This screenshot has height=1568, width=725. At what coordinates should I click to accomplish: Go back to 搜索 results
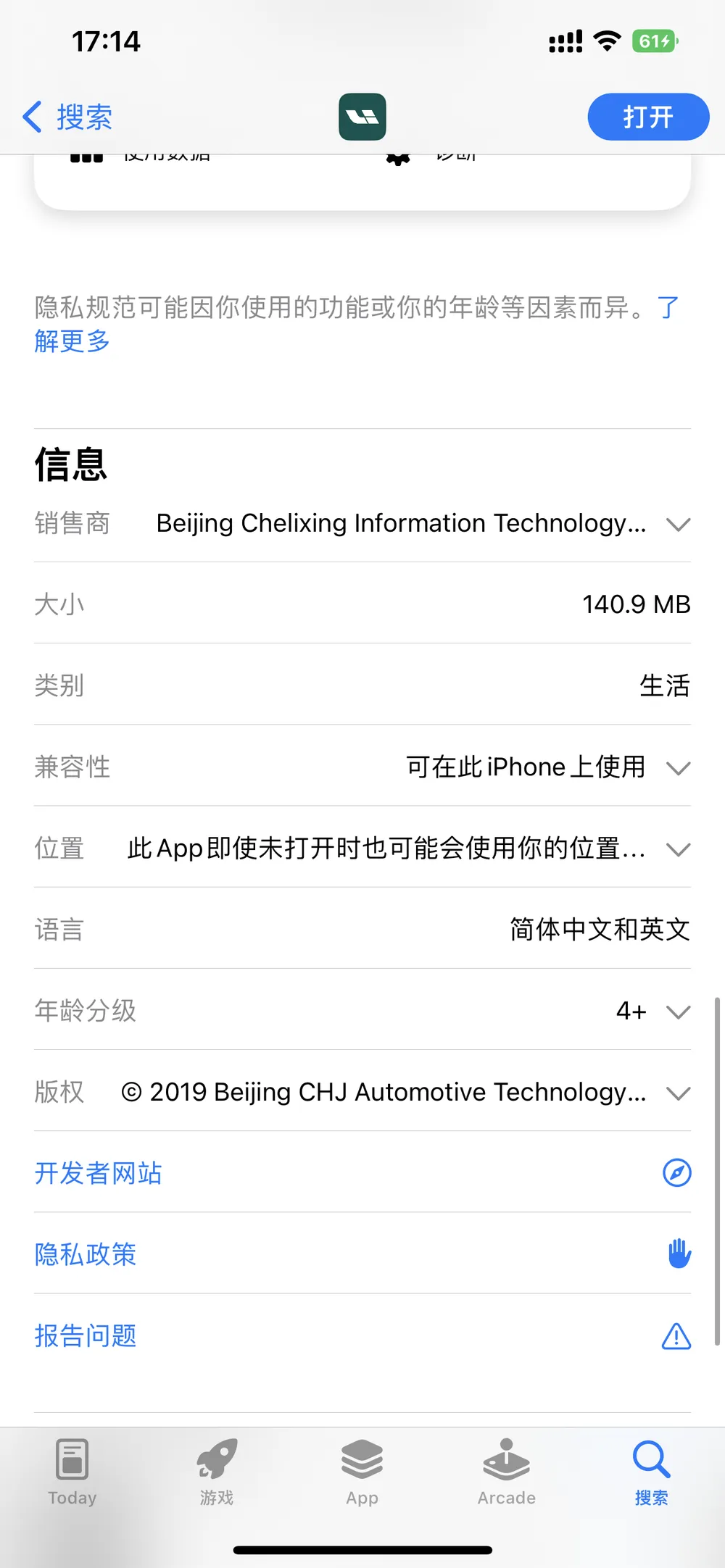point(67,117)
